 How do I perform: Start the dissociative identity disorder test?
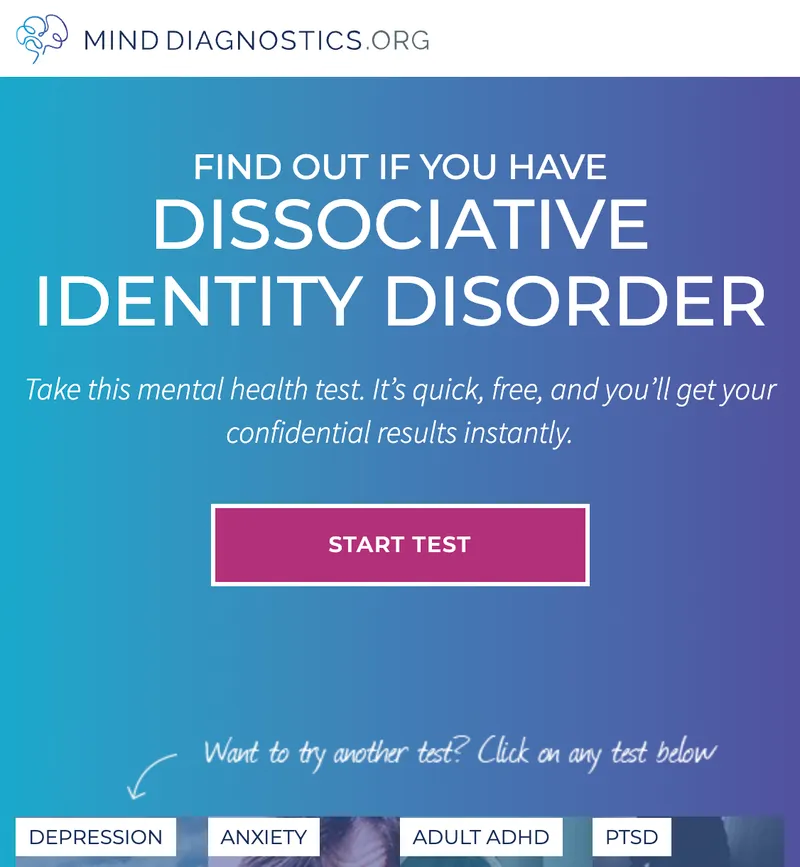pyautogui.click(x=399, y=545)
